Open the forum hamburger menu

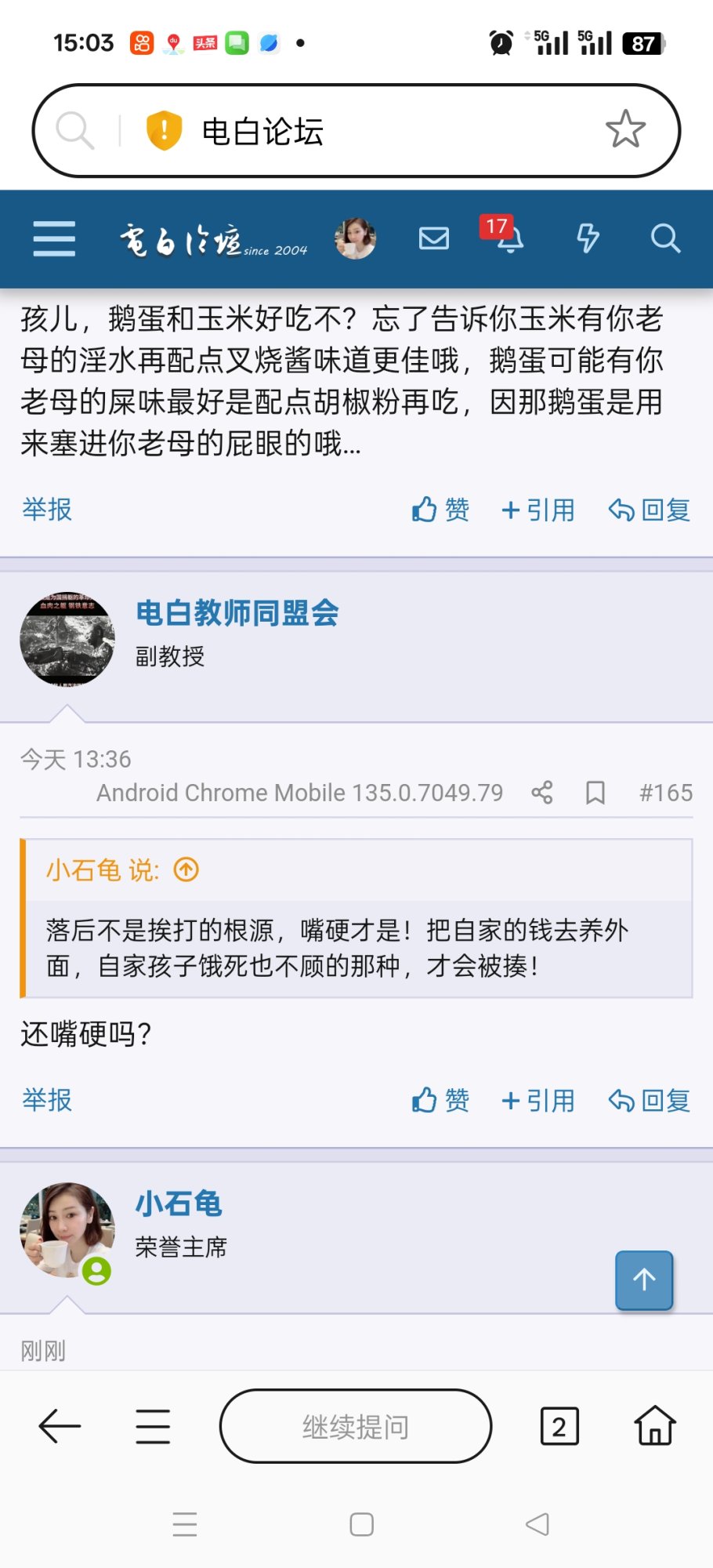tap(54, 238)
